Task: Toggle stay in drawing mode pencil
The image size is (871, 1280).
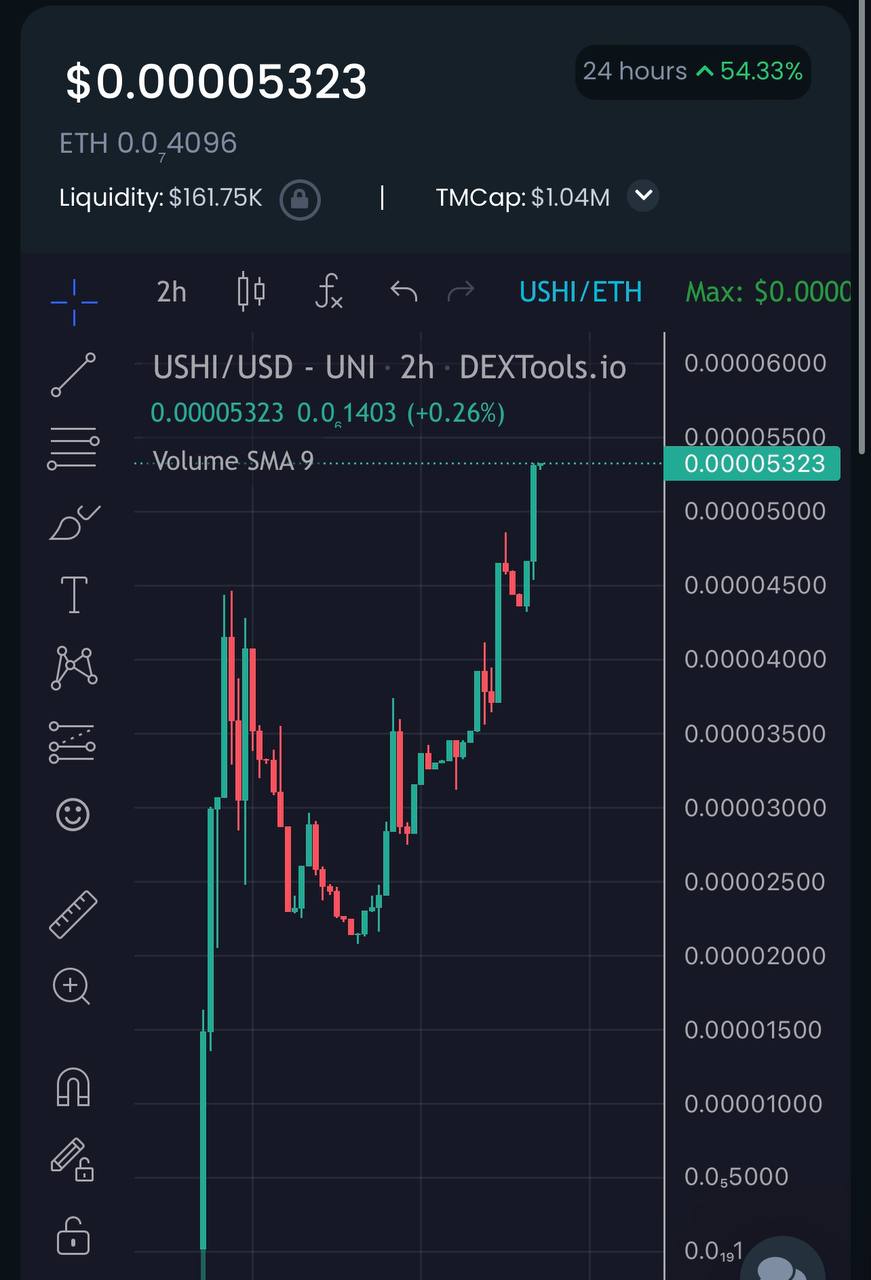Action: pos(72,1159)
